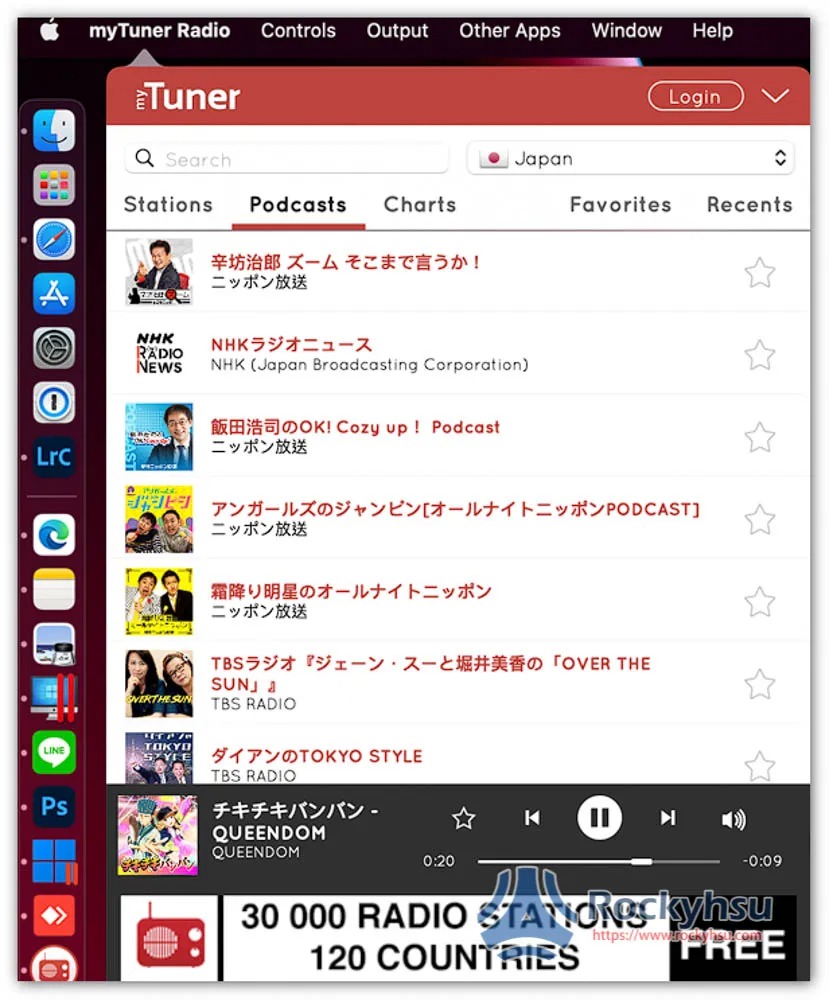Open 飯田浩司のOK! Cozy up! Podcast
This screenshot has height=1000, width=829.
click(355, 427)
